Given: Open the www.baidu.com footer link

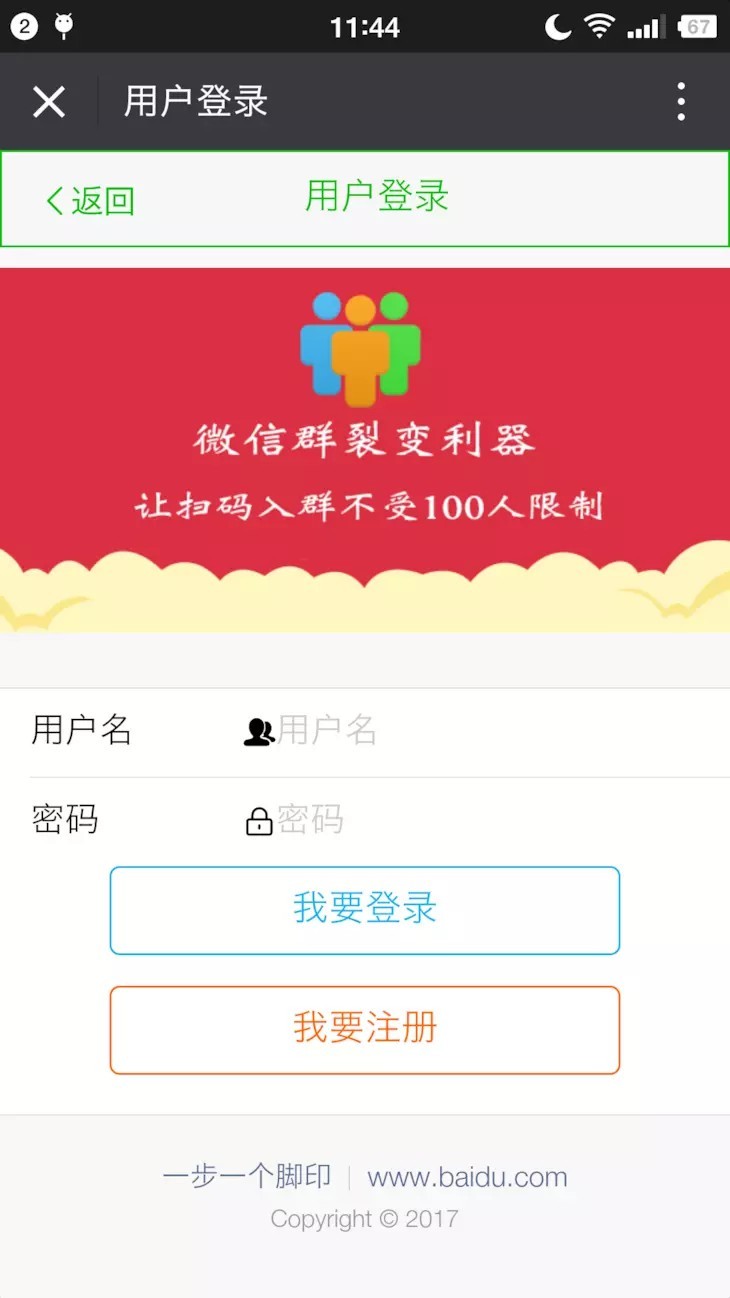Looking at the screenshot, I should point(467,1177).
